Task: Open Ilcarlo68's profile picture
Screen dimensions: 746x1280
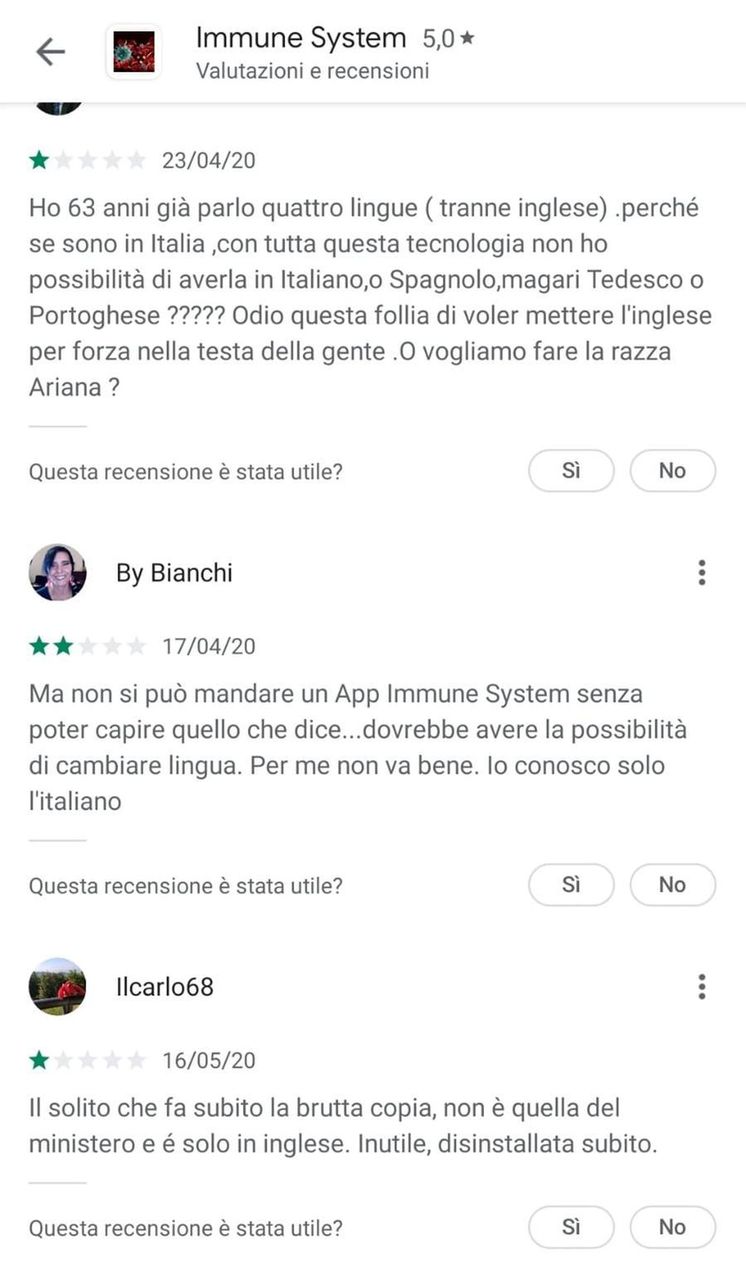Action: click(x=58, y=987)
